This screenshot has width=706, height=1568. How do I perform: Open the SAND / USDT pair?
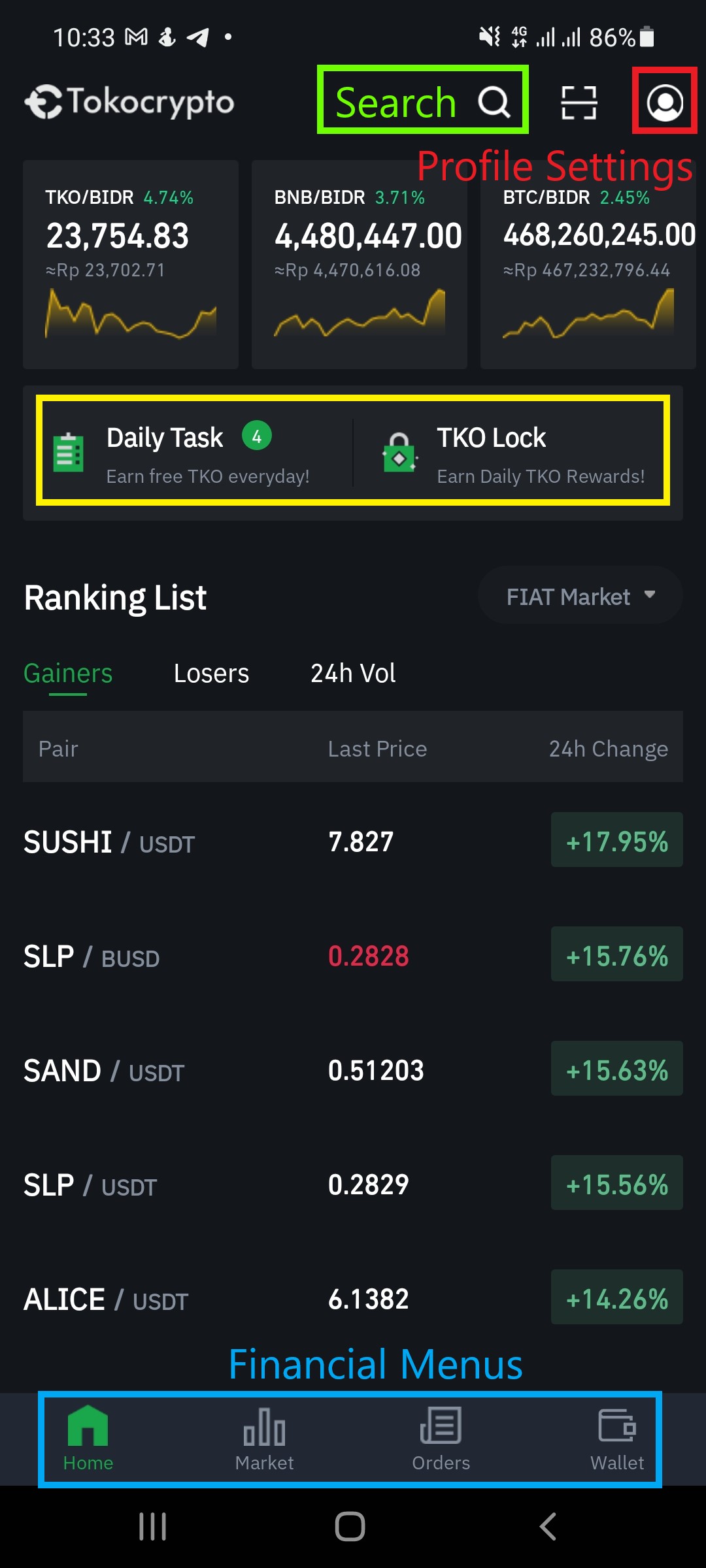click(353, 1070)
